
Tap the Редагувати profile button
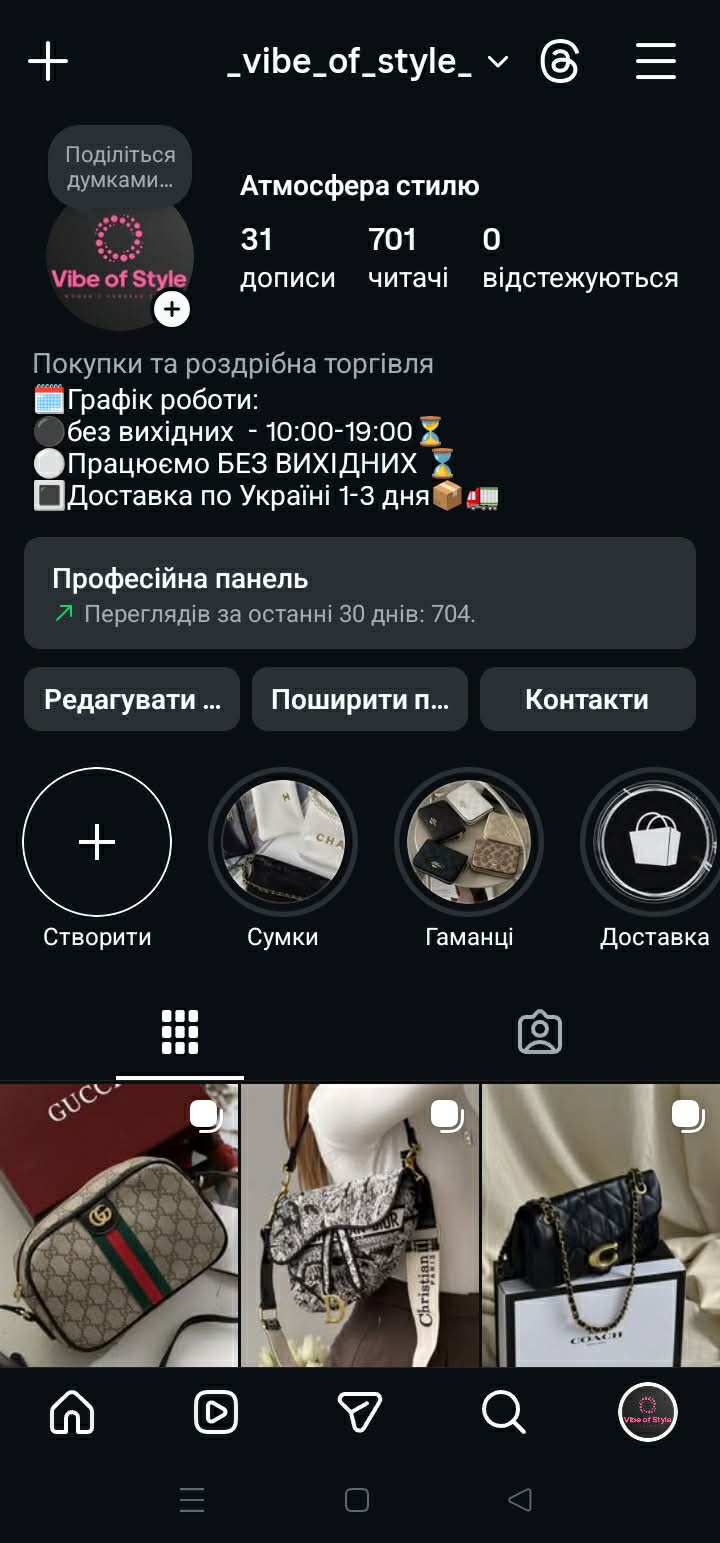pyautogui.click(x=131, y=699)
